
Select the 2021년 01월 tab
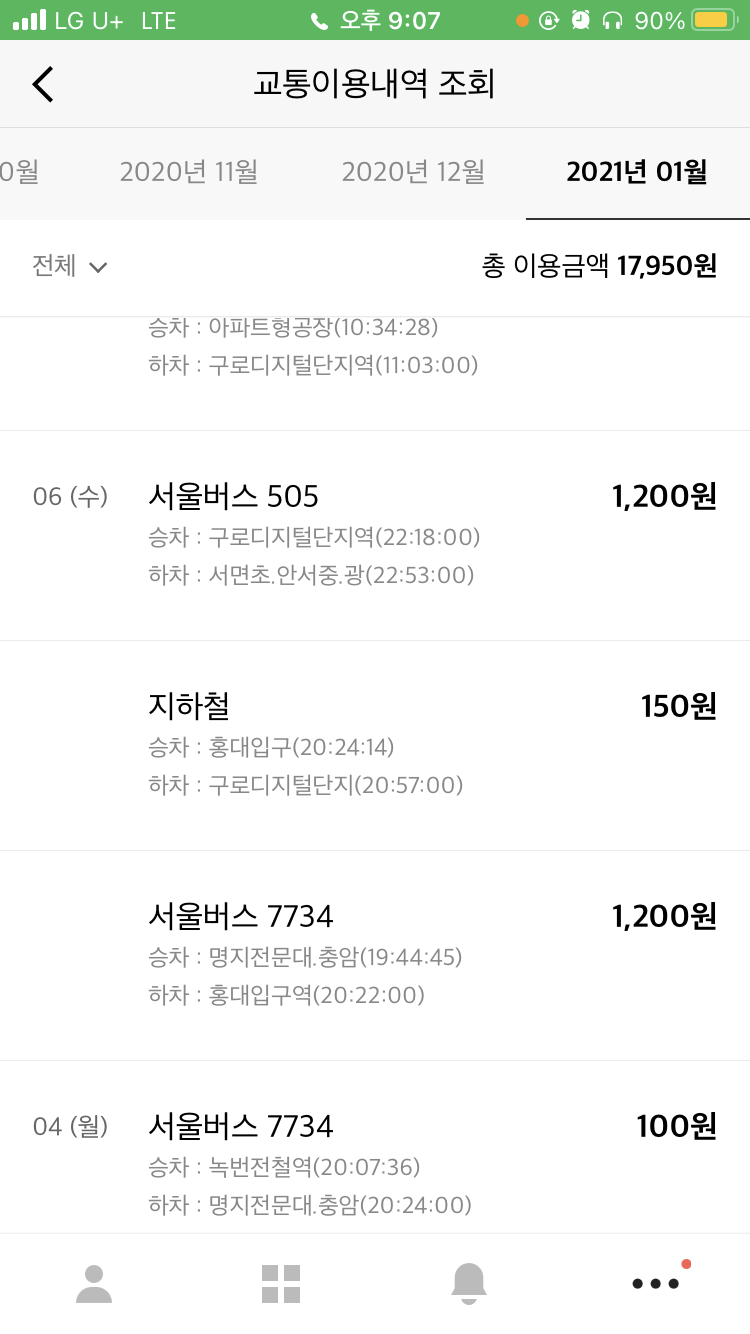pos(637,172)
